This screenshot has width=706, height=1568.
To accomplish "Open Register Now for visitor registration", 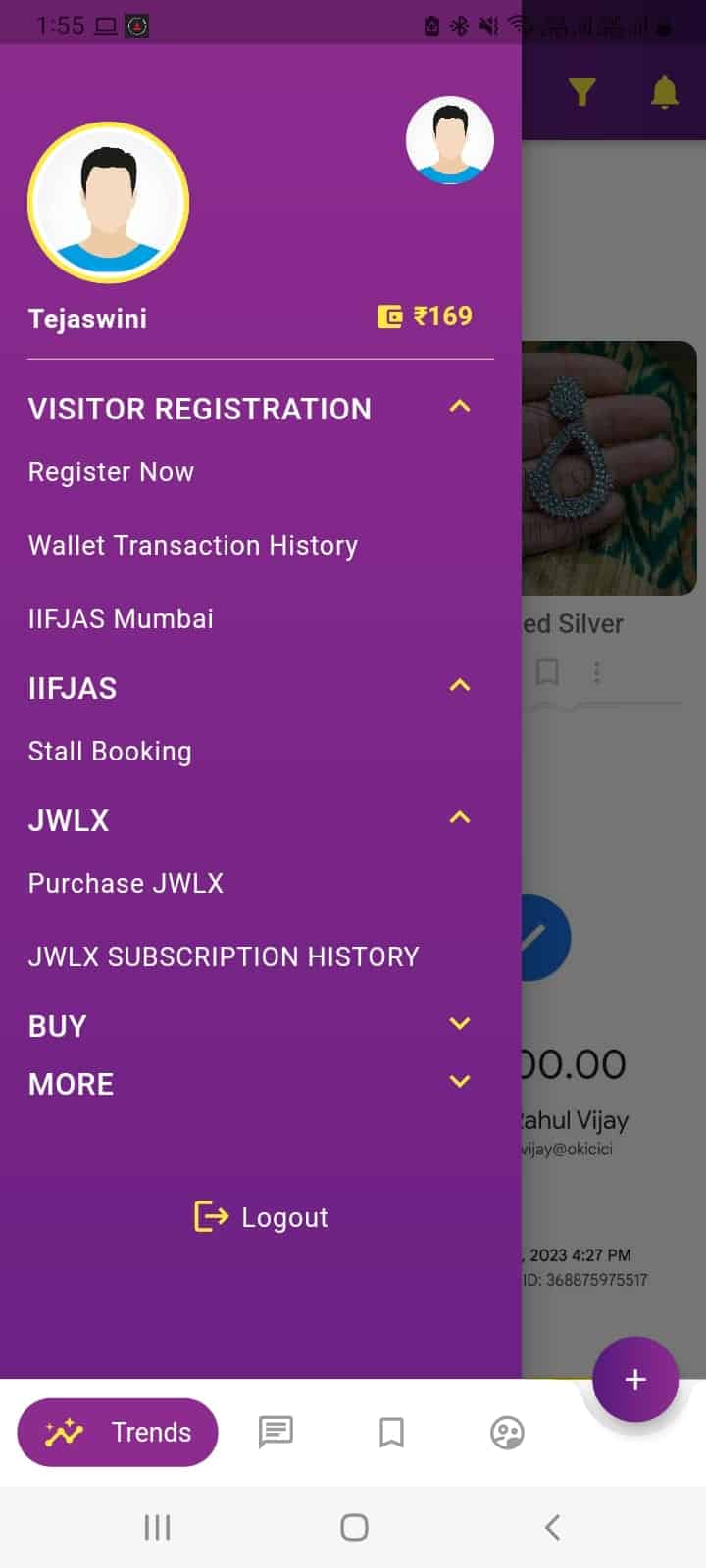I will tap(111, 472).
